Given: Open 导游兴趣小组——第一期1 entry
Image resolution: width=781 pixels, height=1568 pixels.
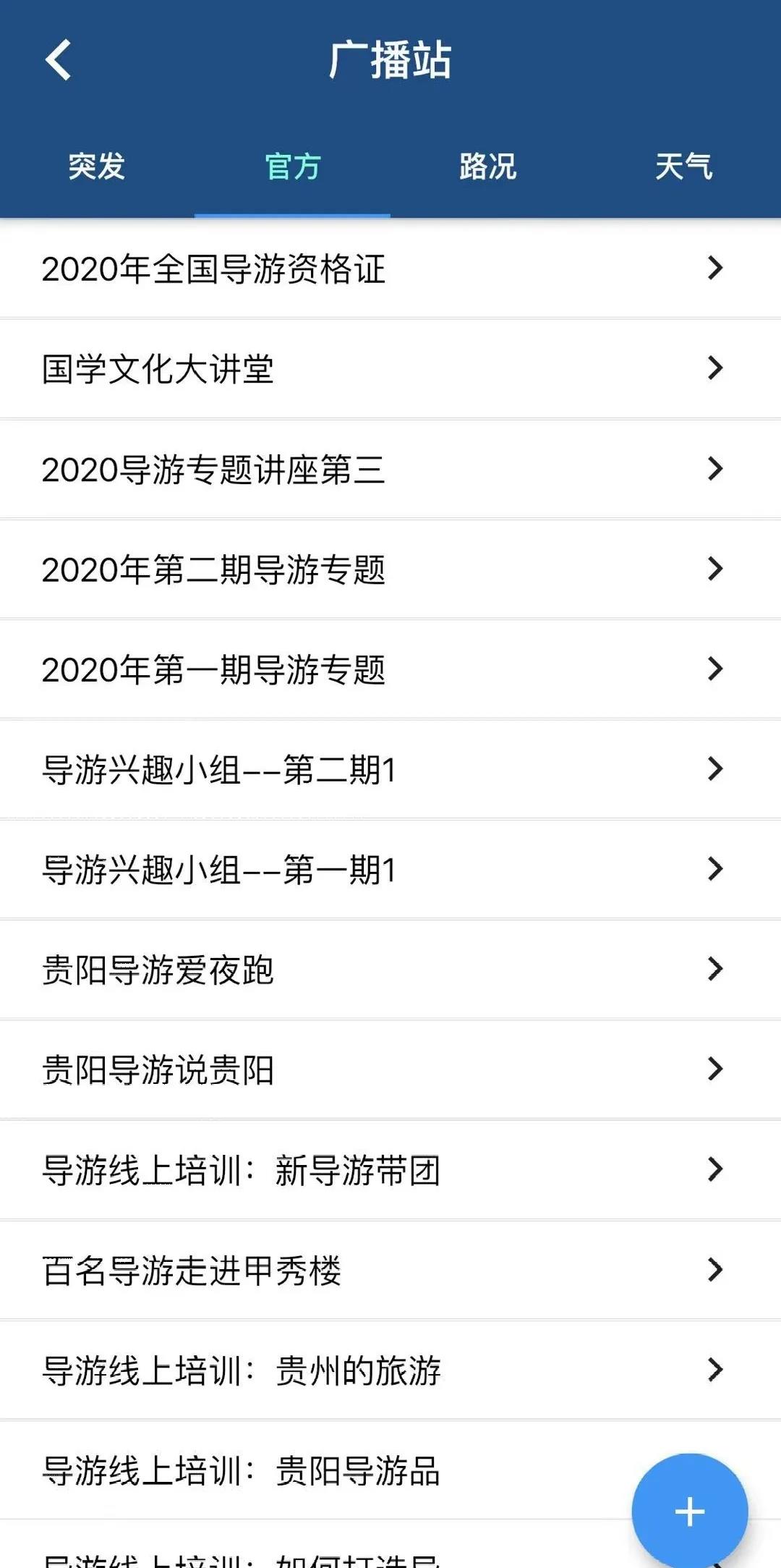Looking at the screenshot, I should coord(289,869).
